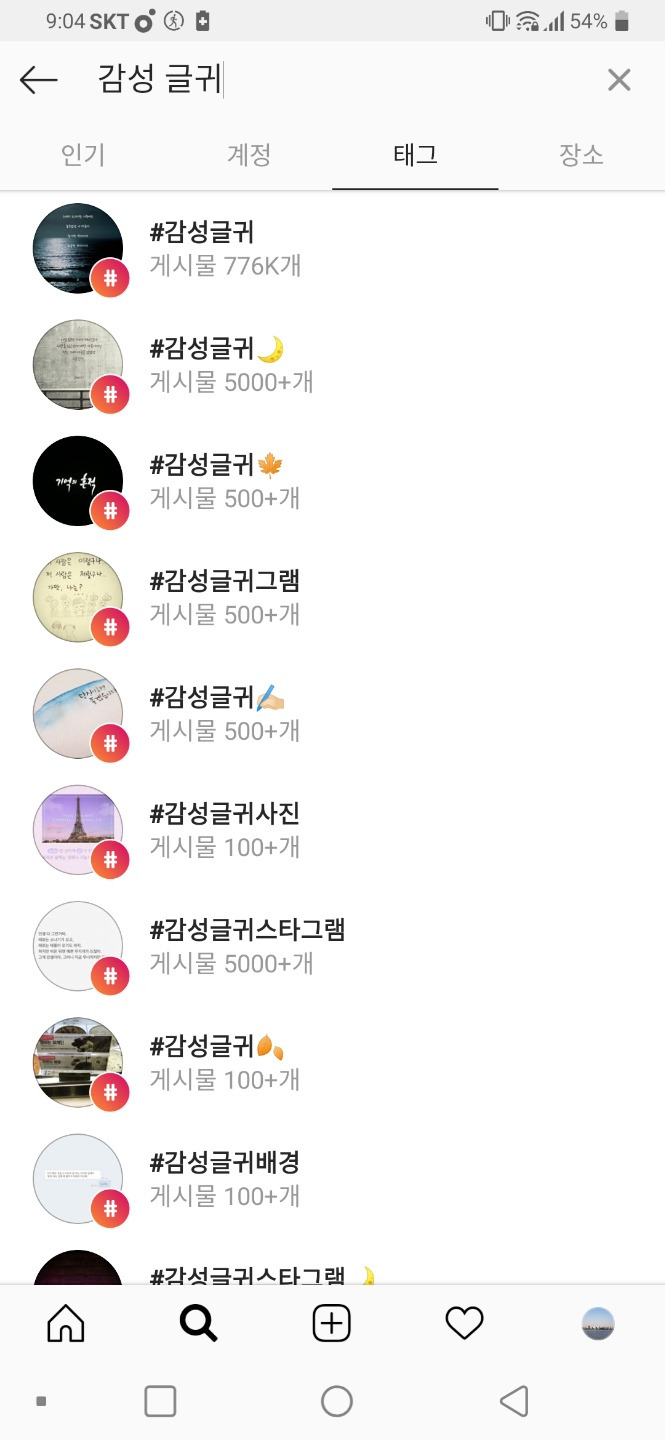
Task: Open my profile tab
Action: (x=598, y=1324)
